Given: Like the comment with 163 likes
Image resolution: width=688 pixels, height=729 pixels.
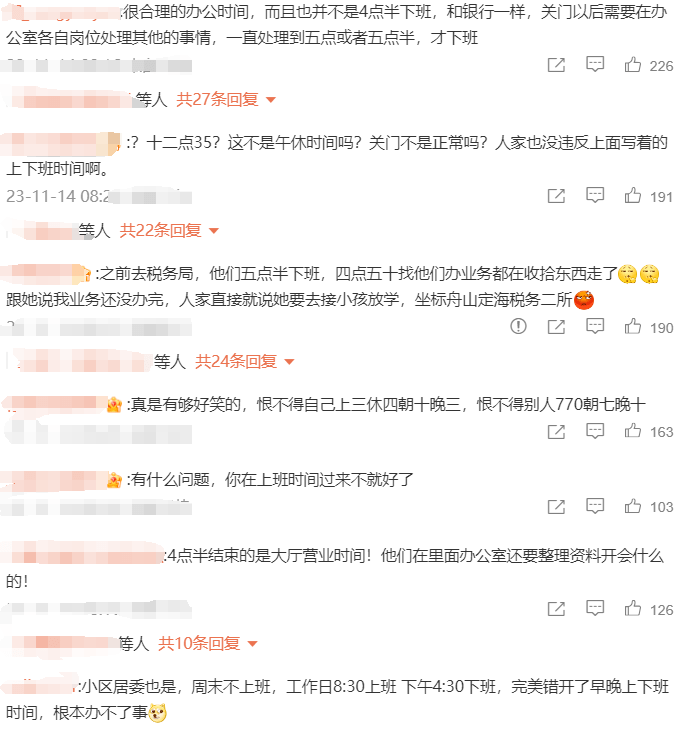Looking at the screenshot, I should [x=632, y=431].
